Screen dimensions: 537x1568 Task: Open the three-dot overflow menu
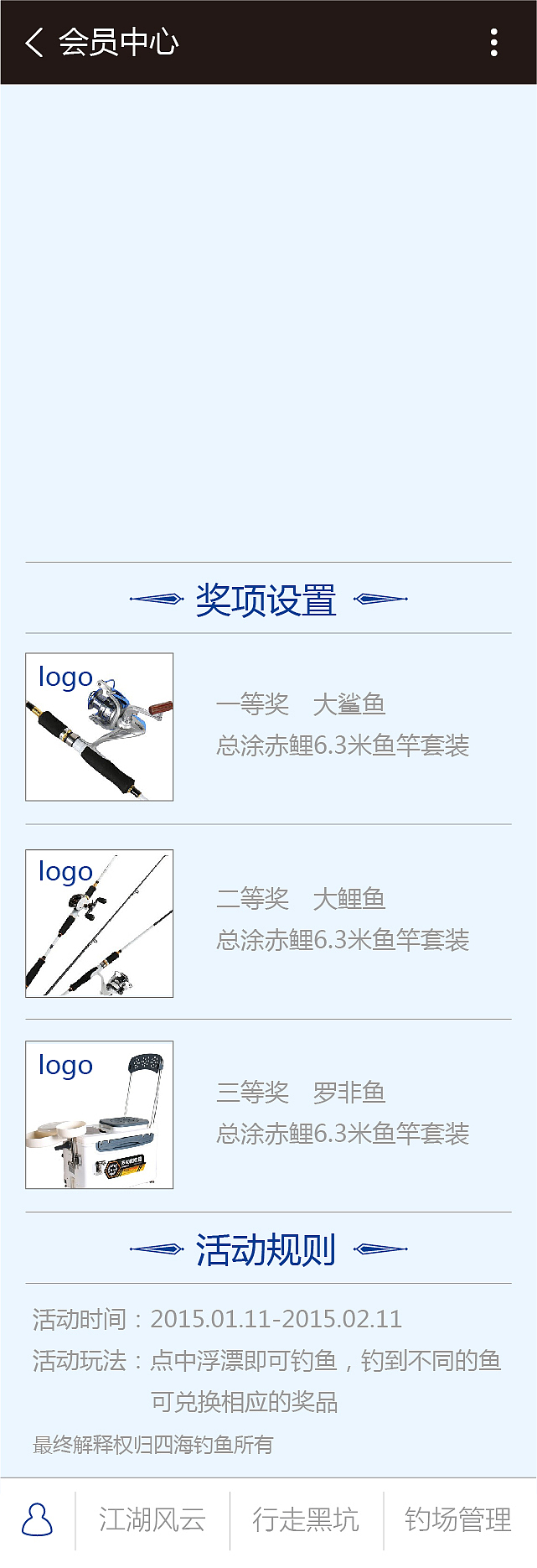point(494,42)
